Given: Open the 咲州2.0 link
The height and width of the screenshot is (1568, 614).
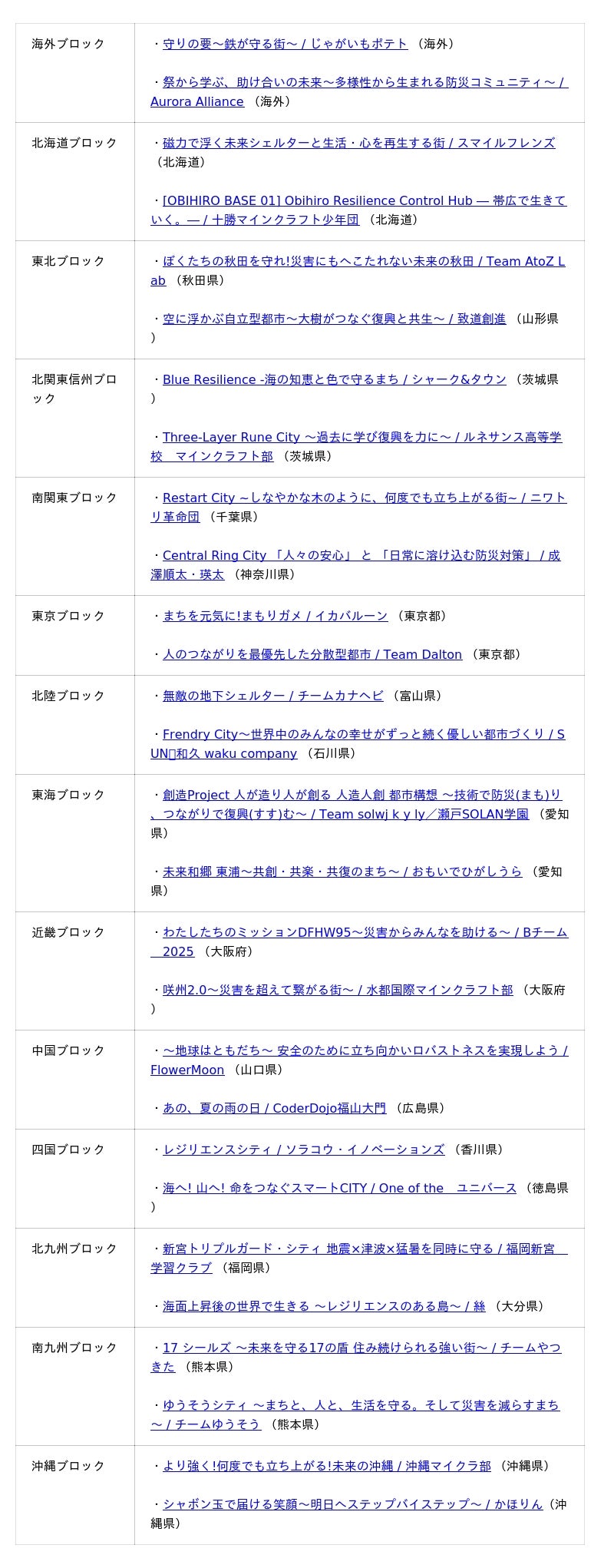Looking at the screenshot, I should pos(338,990).
